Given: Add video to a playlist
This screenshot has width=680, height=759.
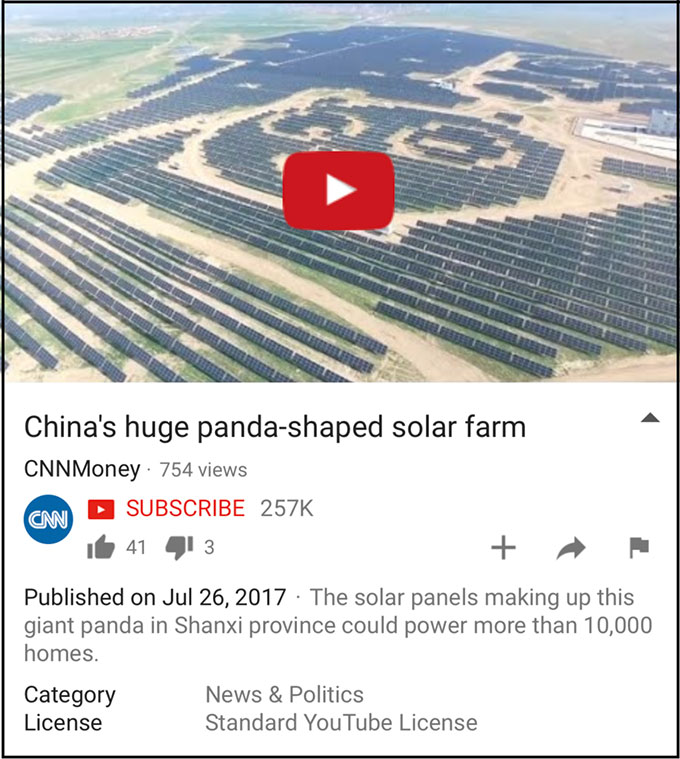Looking at the screenshot, I should pos(503,547).
